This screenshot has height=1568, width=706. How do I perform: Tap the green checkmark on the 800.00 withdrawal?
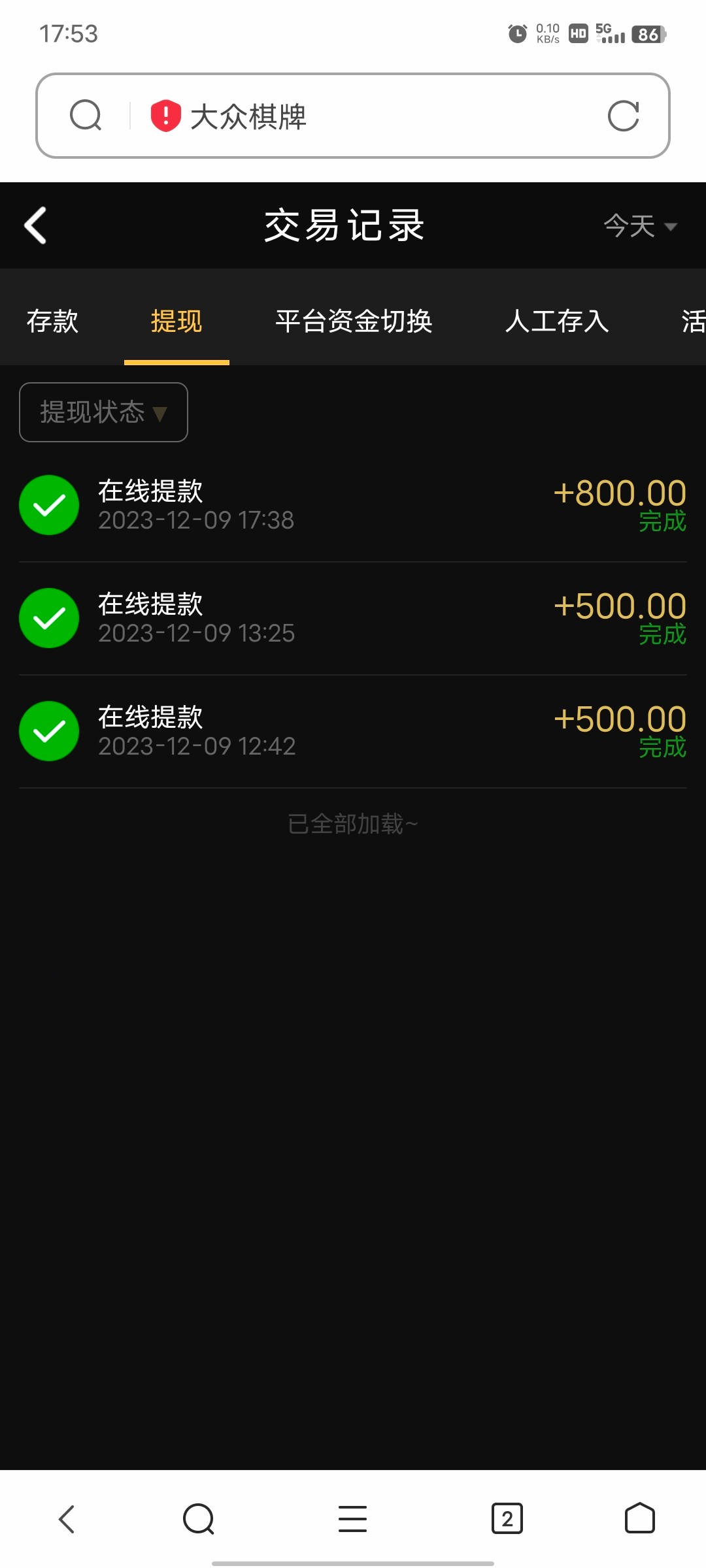coord(48,504)
